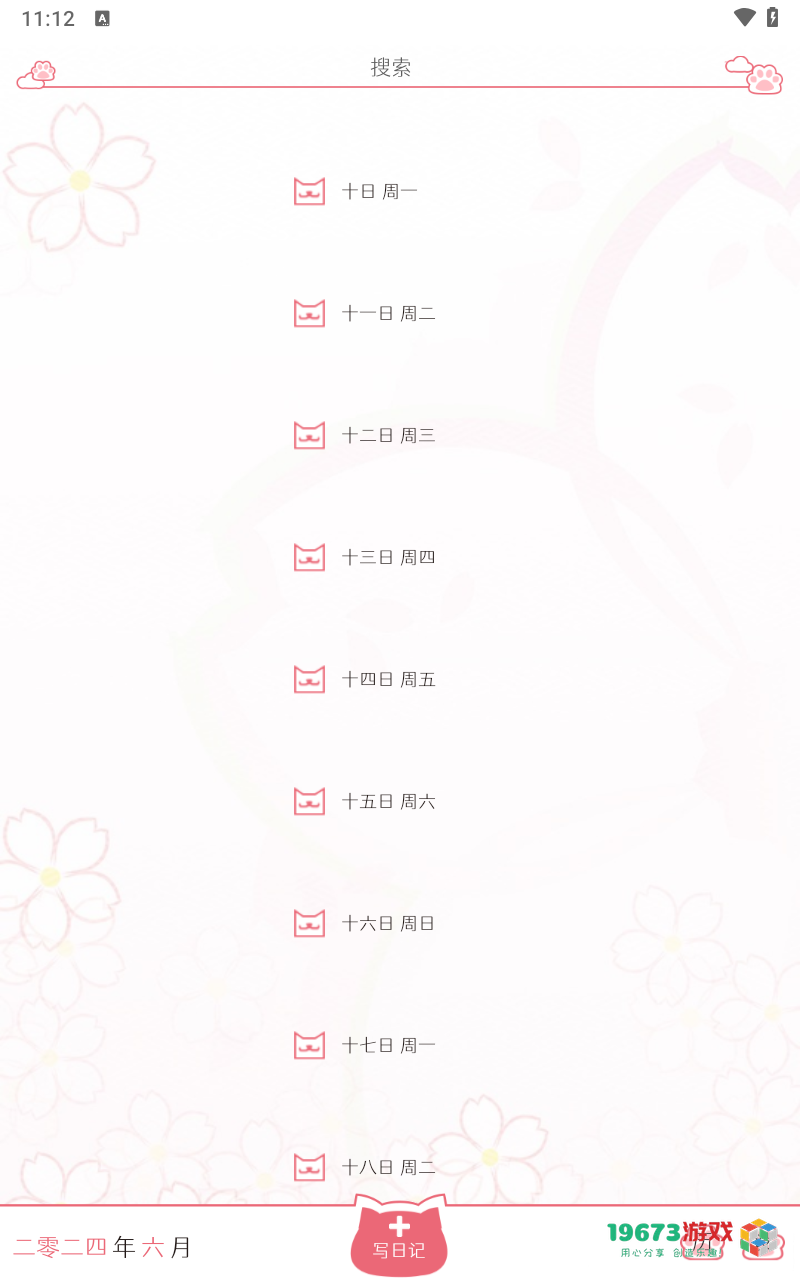This screenshot has height=1280, width=800.
Task: View the 十四日 周五 entry
Action: 388,679
